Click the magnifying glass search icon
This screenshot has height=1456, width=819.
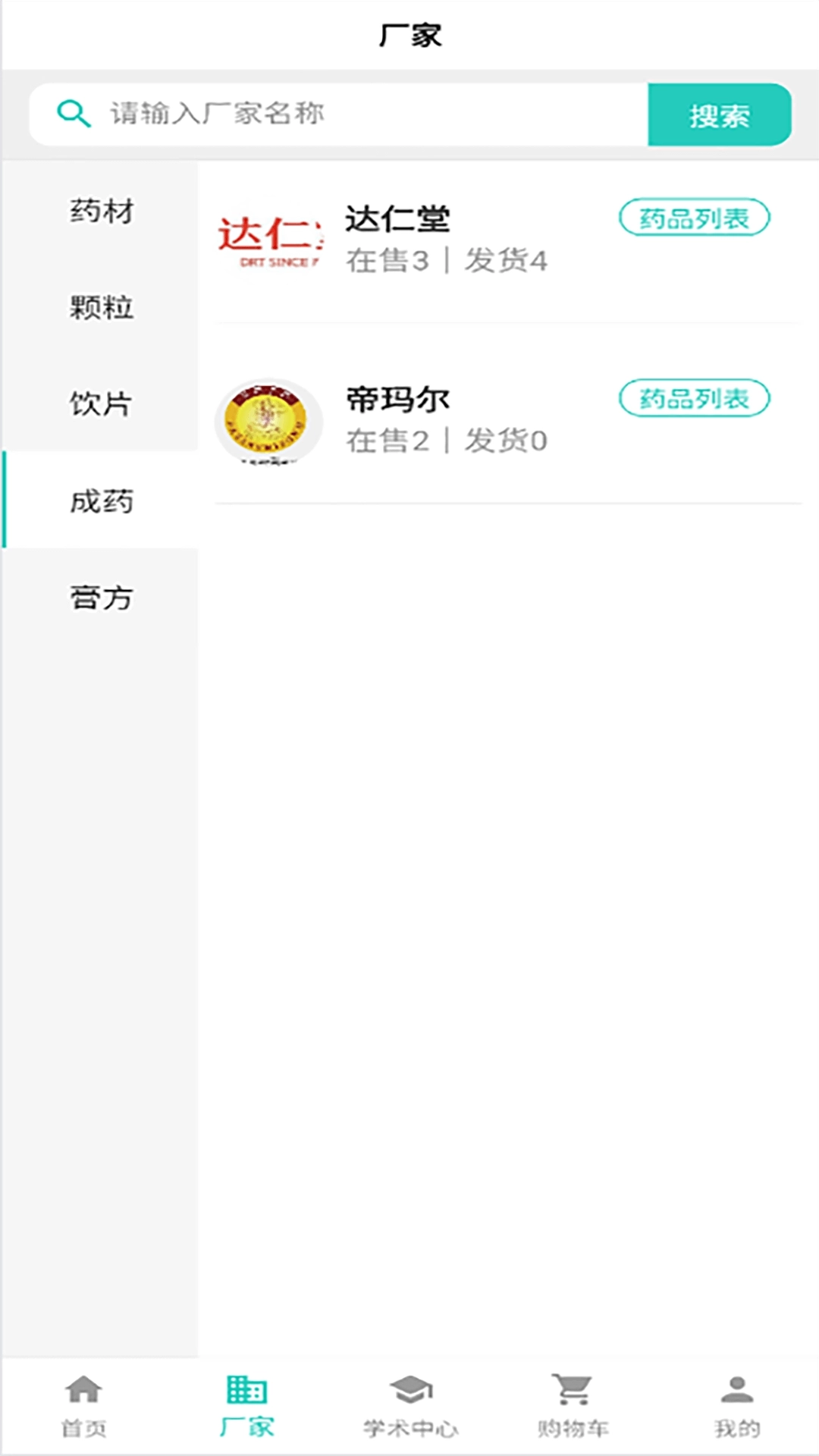(x=74, y=114)
